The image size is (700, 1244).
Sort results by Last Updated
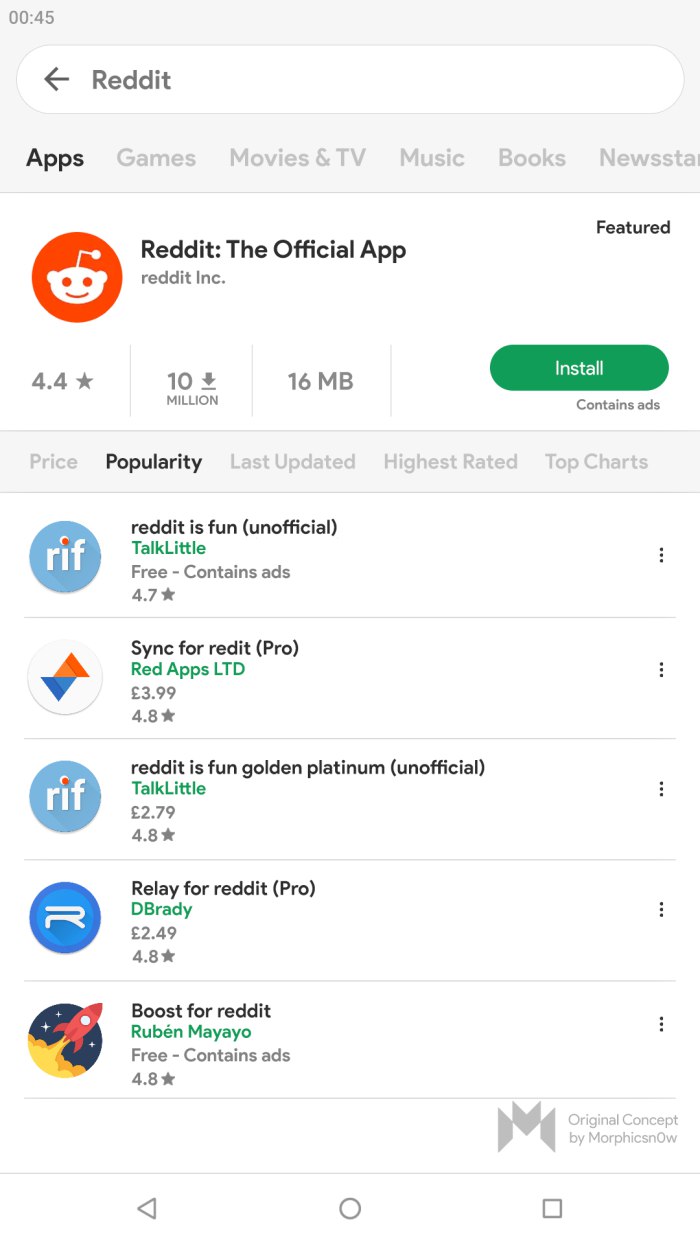292,462
